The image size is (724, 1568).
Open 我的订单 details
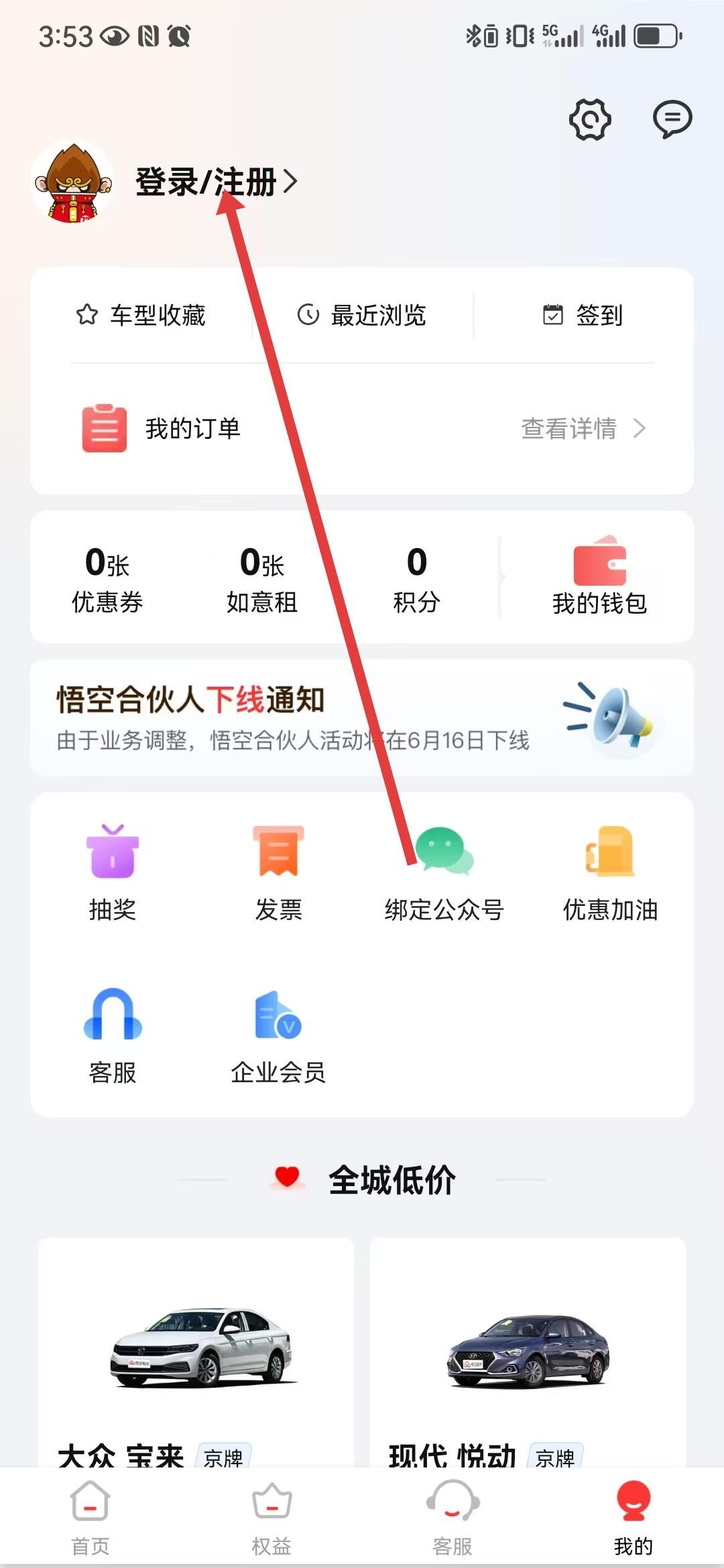pyautogui.click(x=362, y=428)
